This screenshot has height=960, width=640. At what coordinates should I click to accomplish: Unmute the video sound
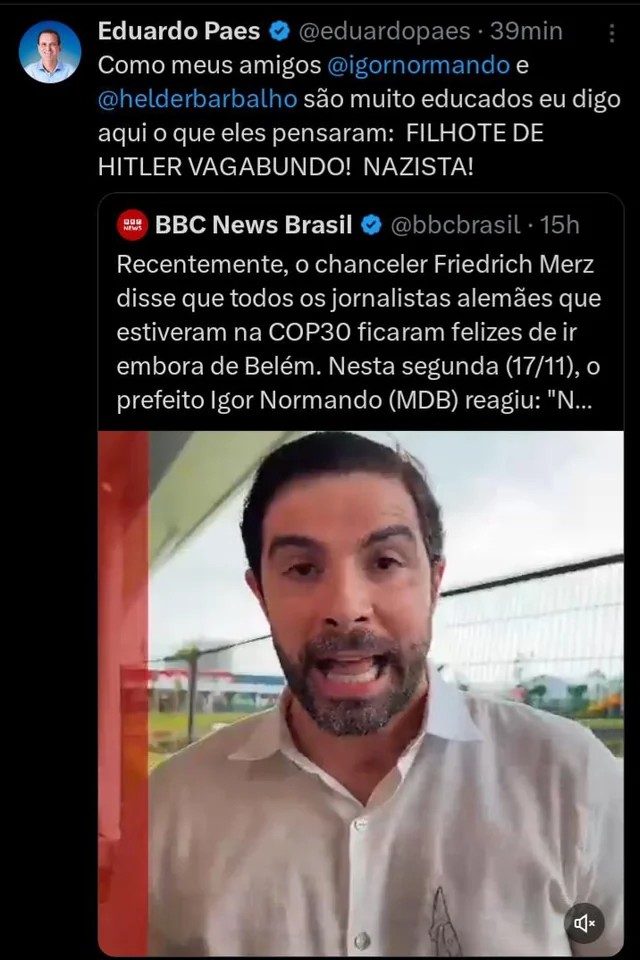(585, 922)
